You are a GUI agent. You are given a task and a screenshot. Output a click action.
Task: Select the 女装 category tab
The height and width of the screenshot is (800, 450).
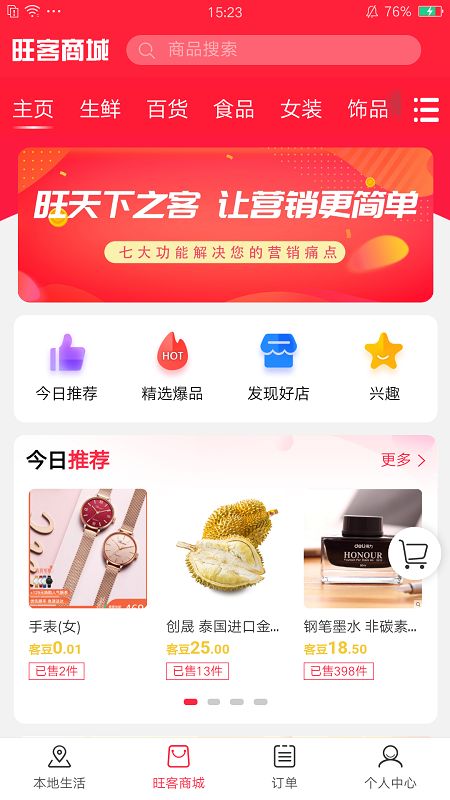[301, 109]
